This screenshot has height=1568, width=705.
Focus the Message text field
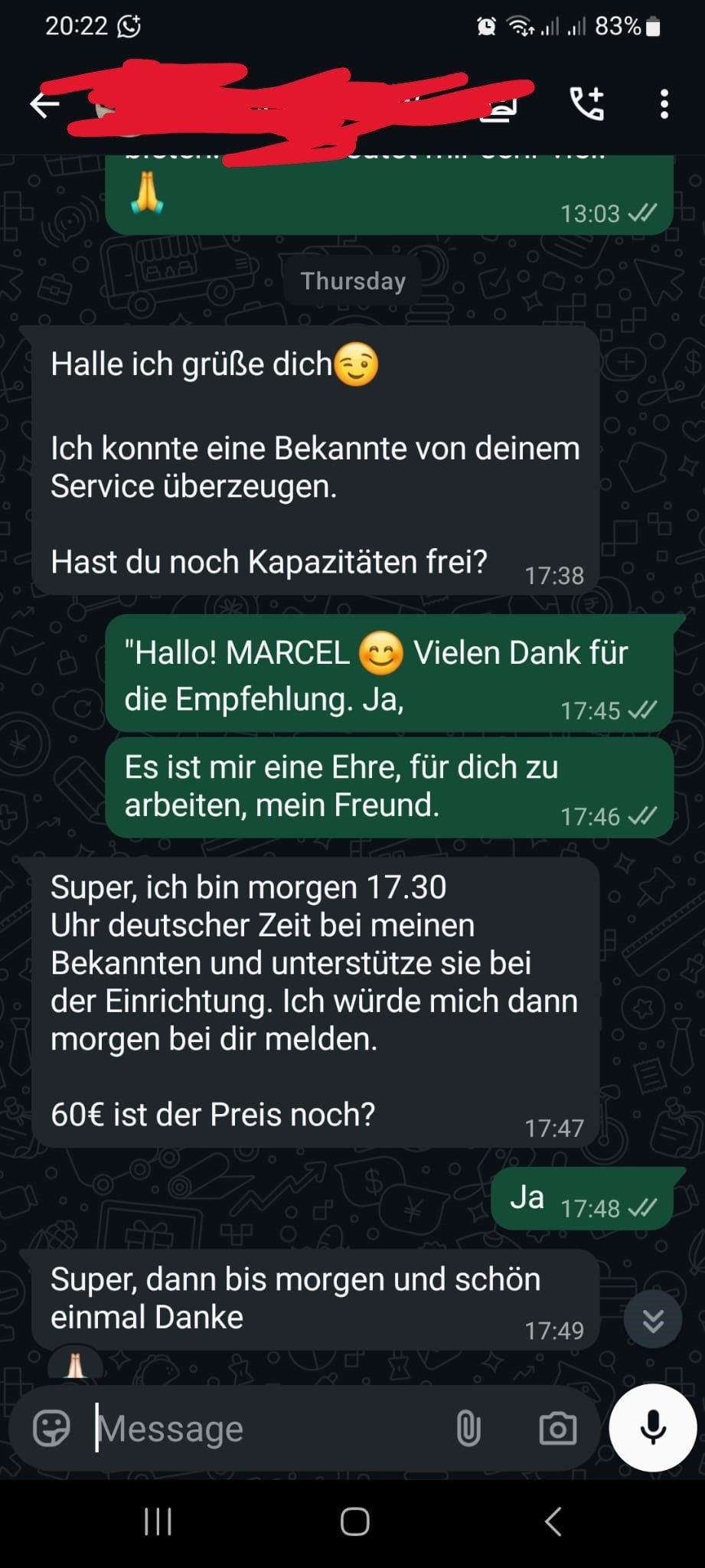pyautogui.click(x=265, y=1428)
